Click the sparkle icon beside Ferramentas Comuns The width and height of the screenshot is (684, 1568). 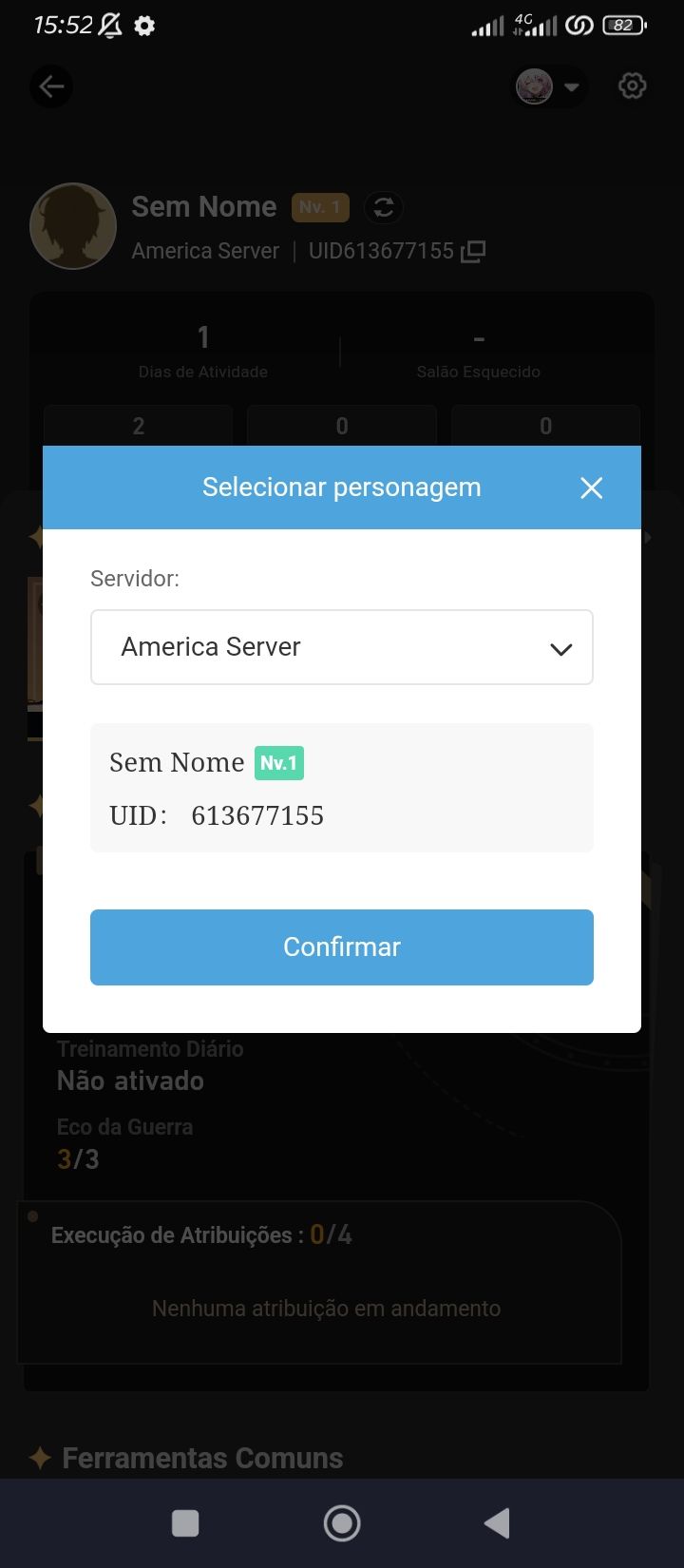(38, 1457)
